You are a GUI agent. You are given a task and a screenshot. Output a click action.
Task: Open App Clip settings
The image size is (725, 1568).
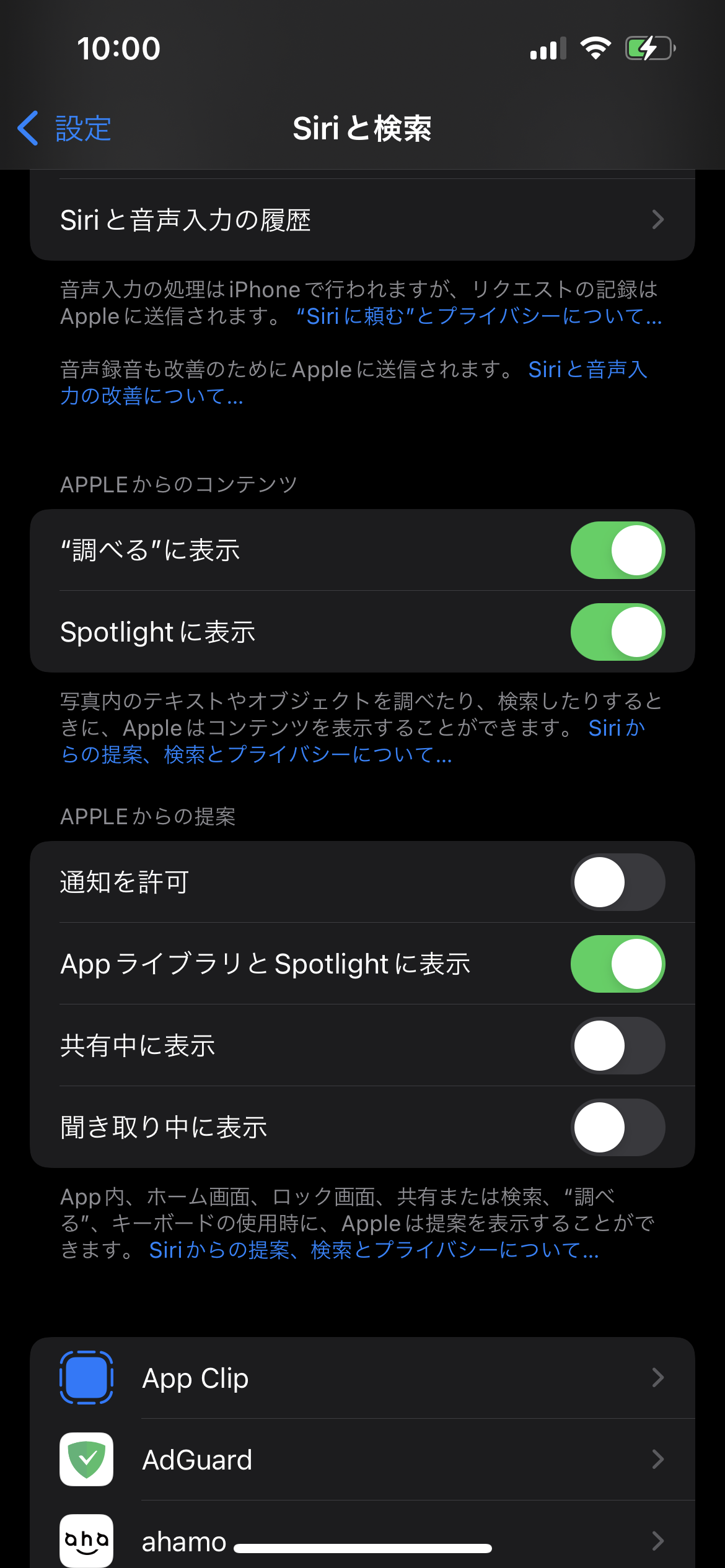[362, 1378]
